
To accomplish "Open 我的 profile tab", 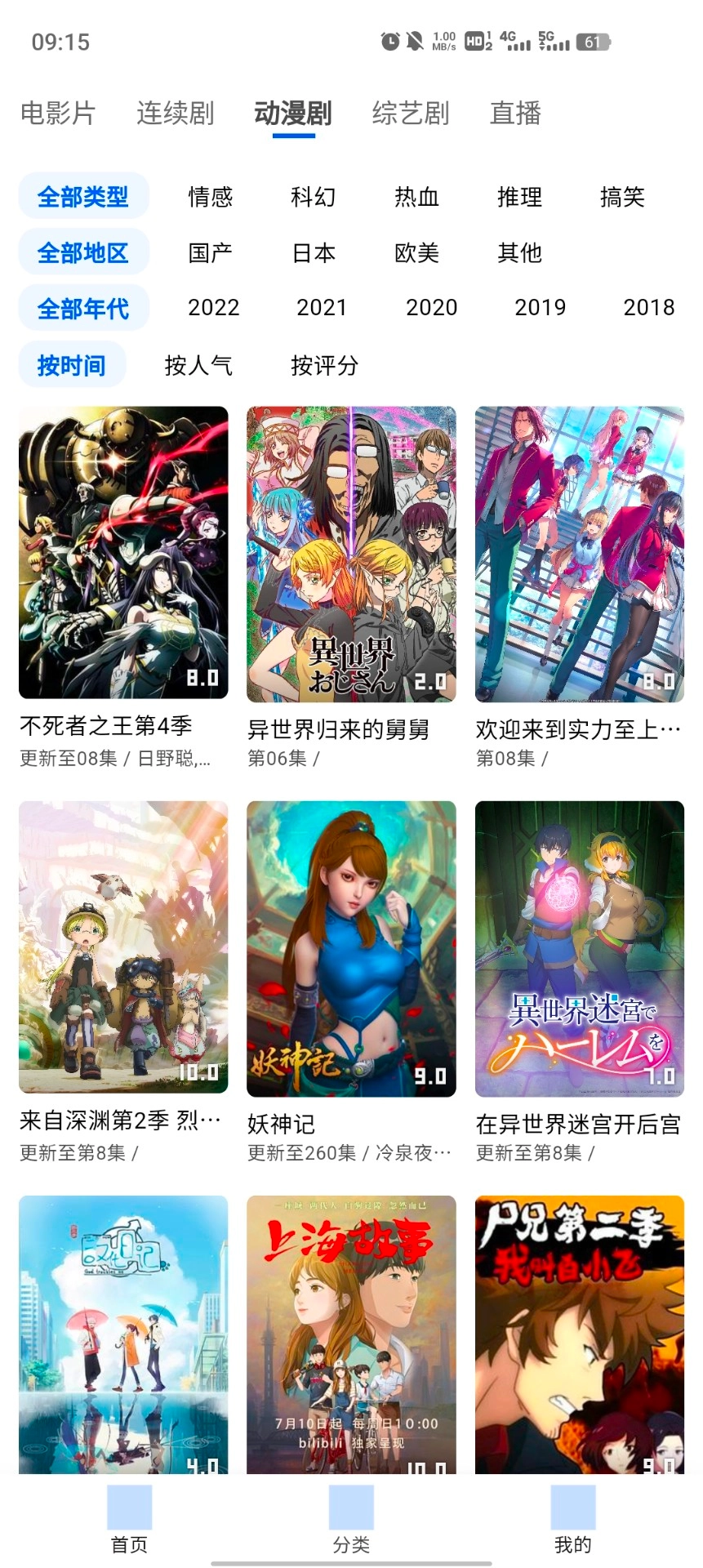I will point(572,1521).
